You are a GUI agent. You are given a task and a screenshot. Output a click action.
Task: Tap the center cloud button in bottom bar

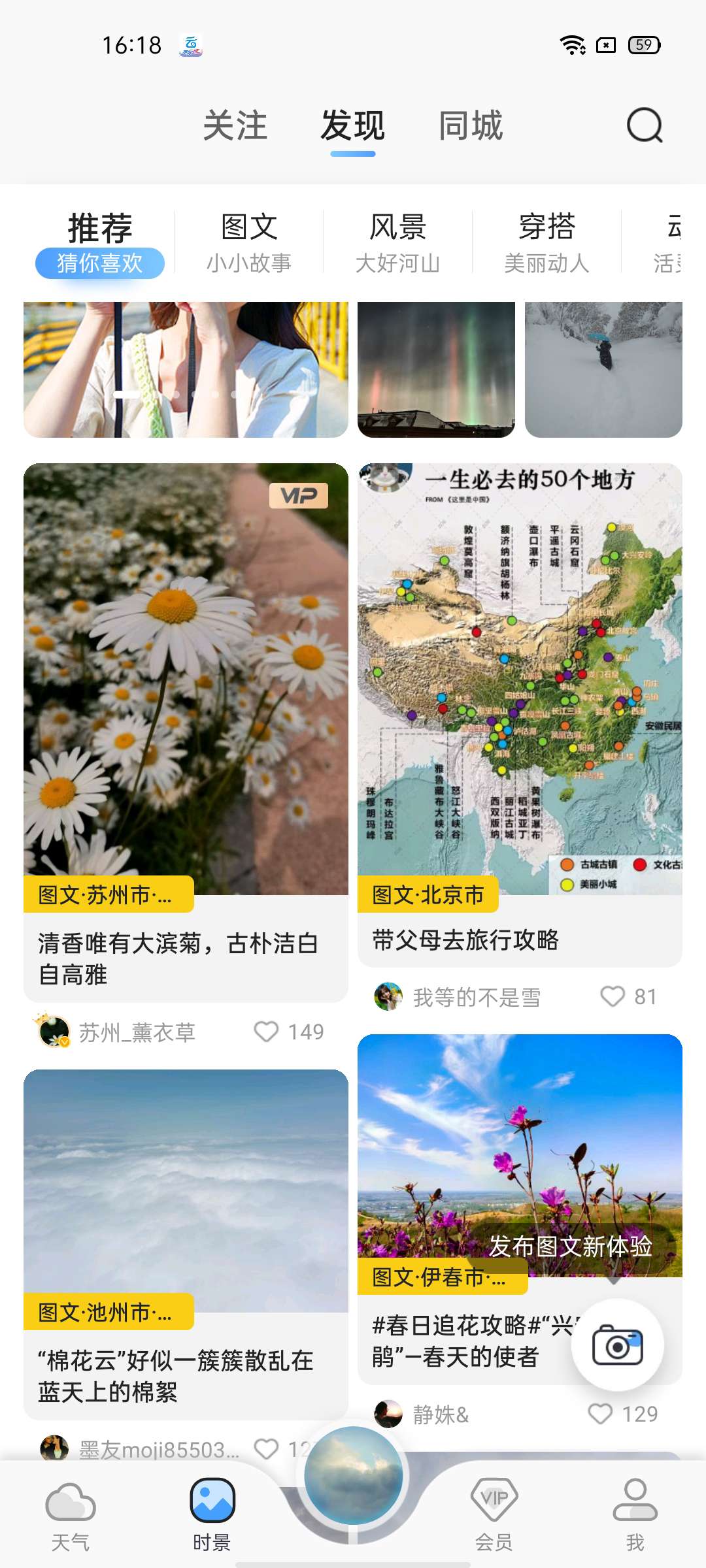tap(353, 1477)
